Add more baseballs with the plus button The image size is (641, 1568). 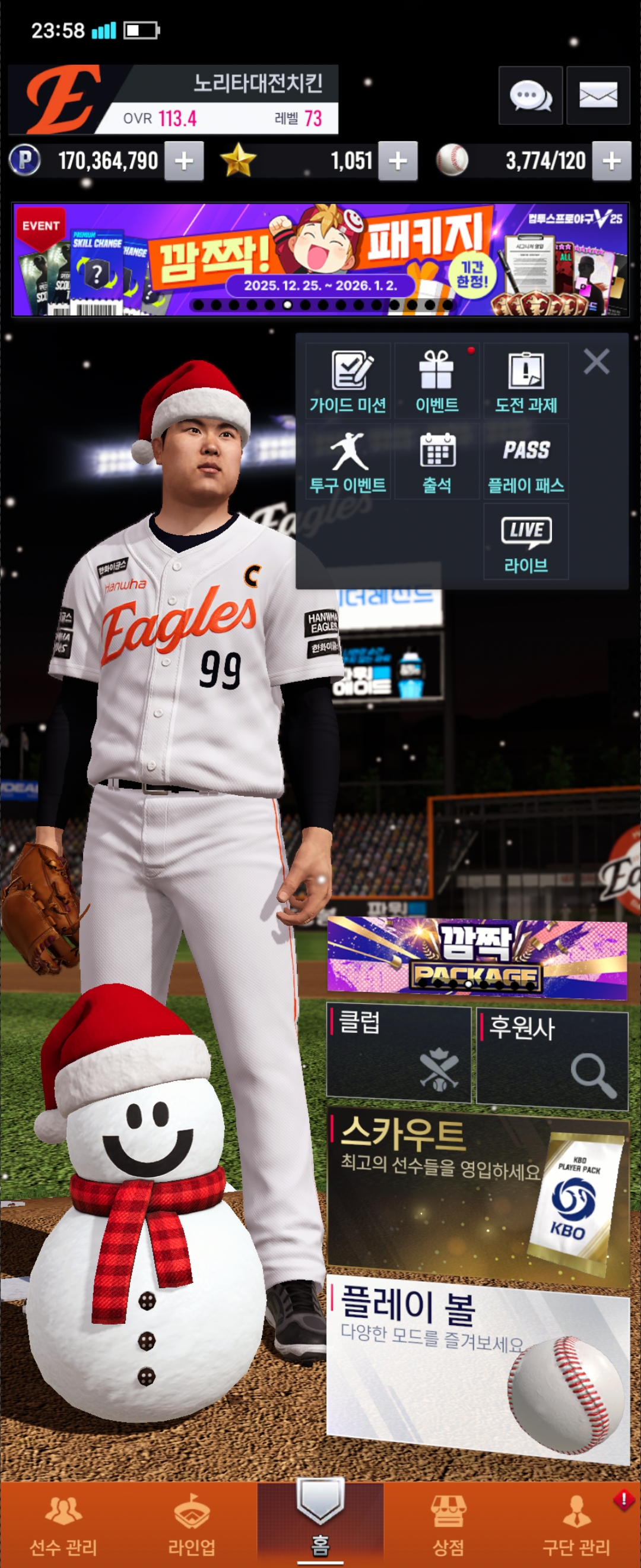click(x=611, y=162)
